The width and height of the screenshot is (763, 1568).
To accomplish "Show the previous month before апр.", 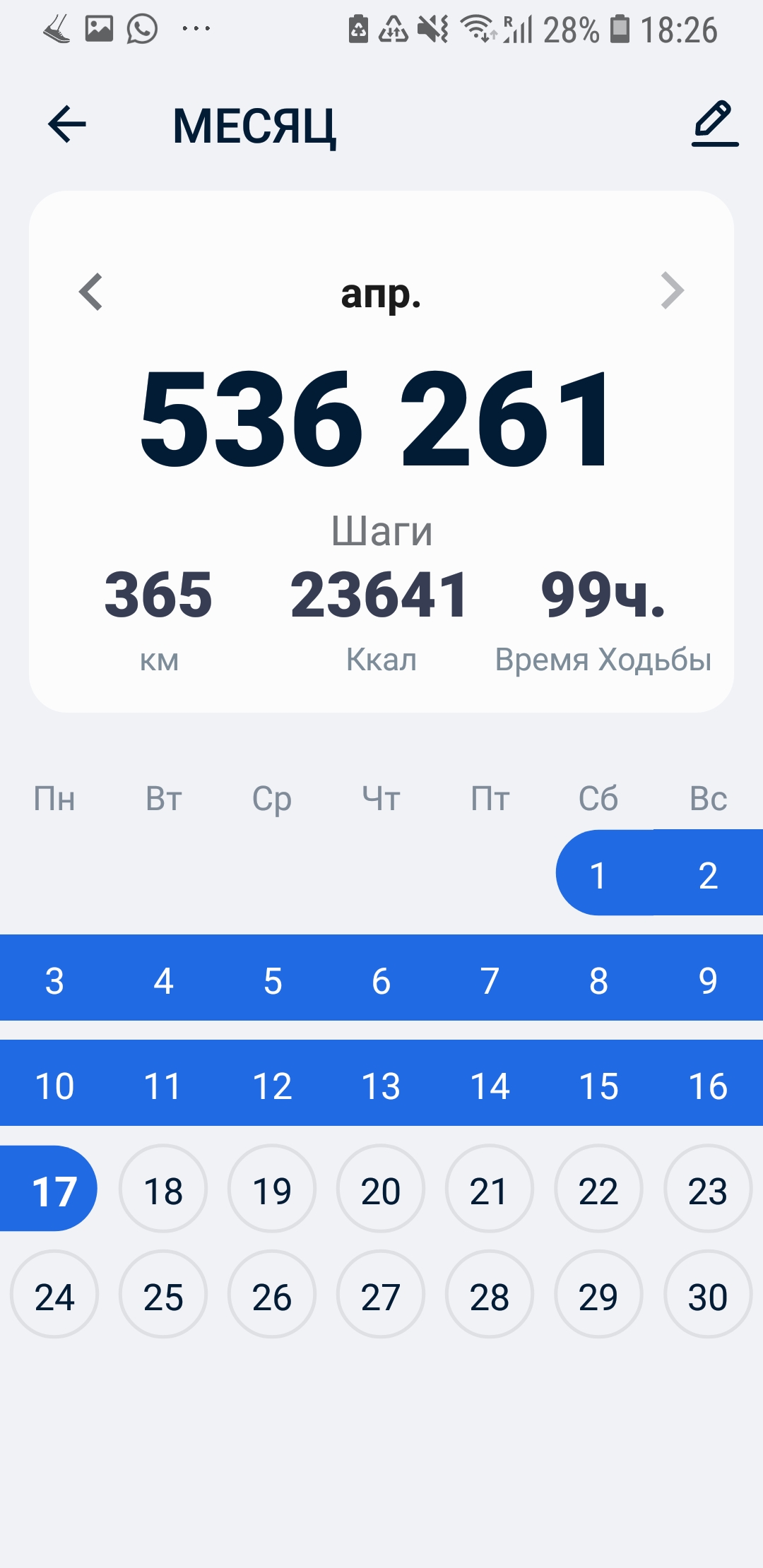I will coord(91,291).
